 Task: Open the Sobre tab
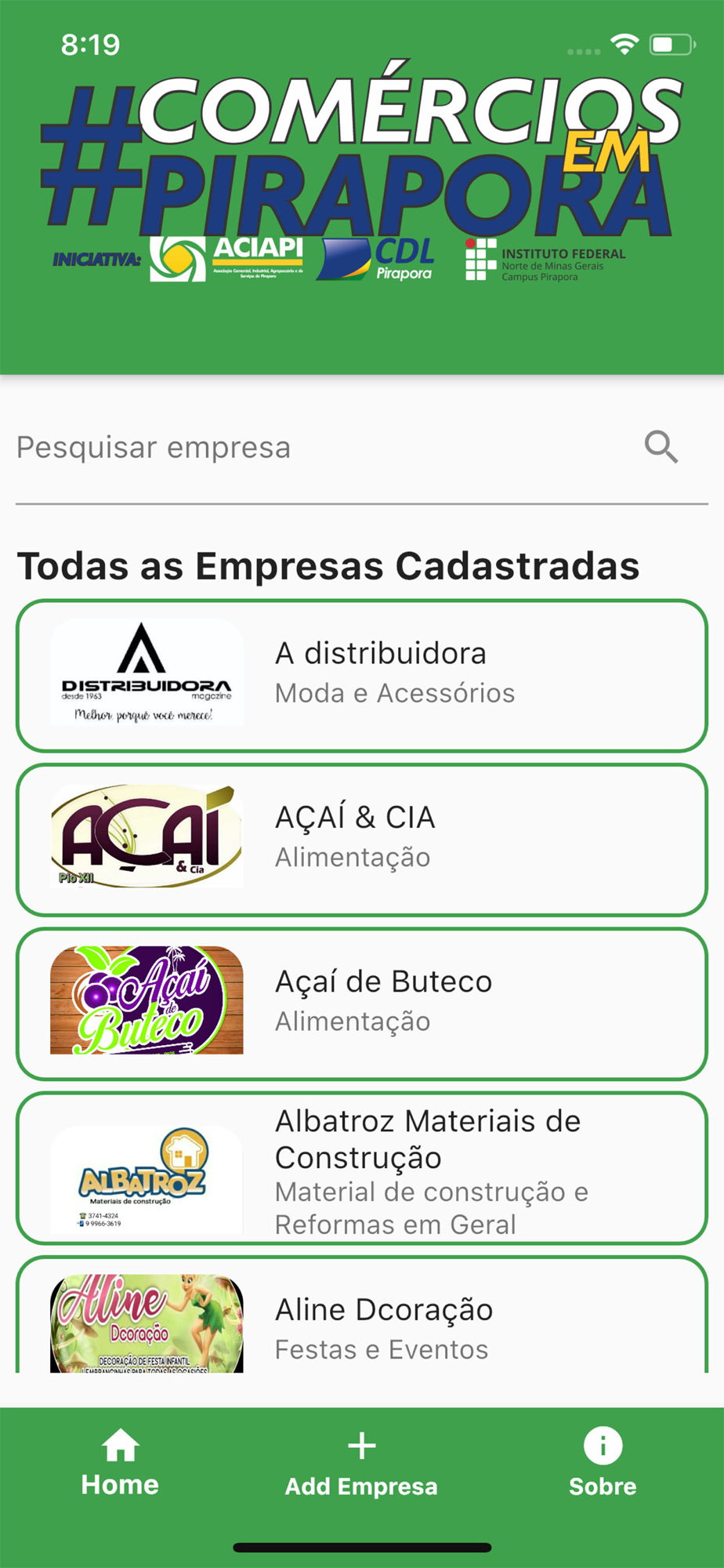click(x=603, y=1465)
